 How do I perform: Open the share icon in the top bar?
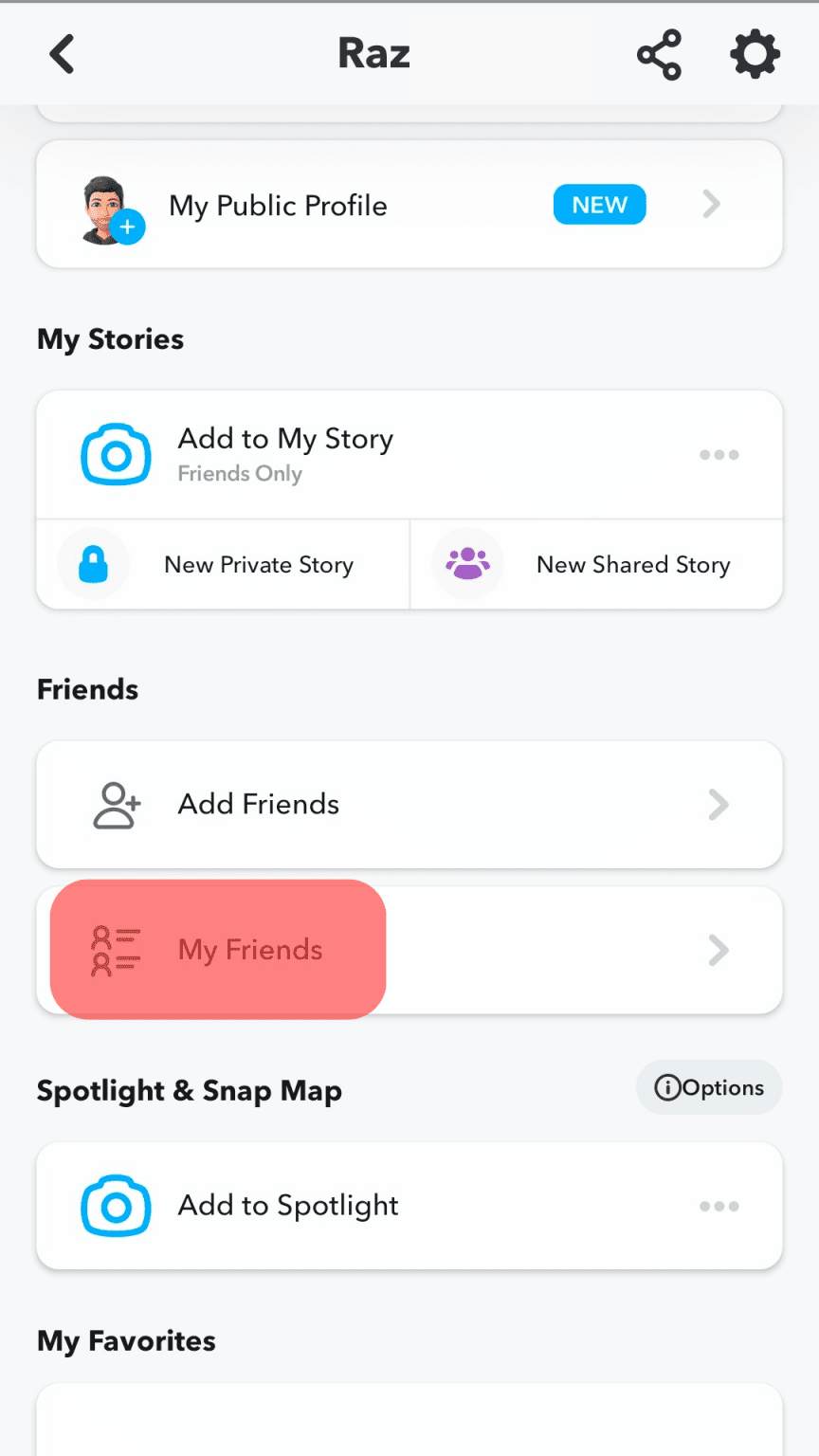658,54
